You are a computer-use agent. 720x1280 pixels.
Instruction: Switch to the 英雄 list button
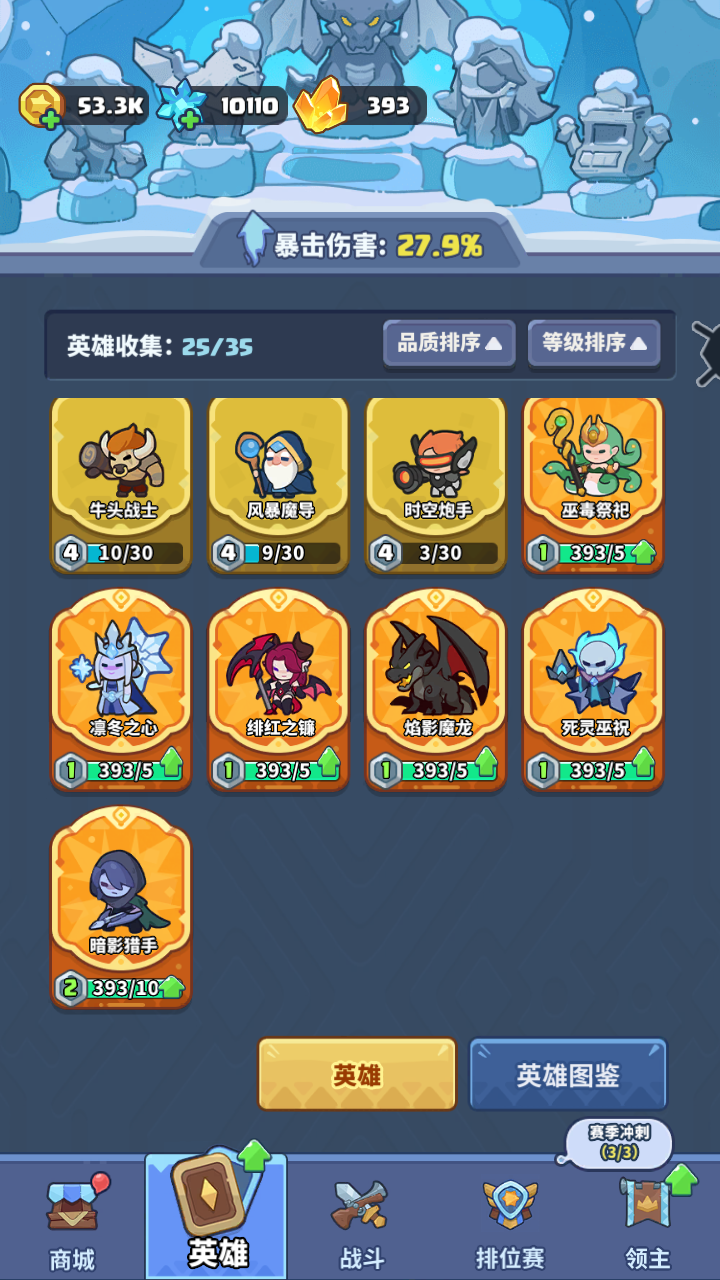pyautogui.click(x=357, y=1074)
